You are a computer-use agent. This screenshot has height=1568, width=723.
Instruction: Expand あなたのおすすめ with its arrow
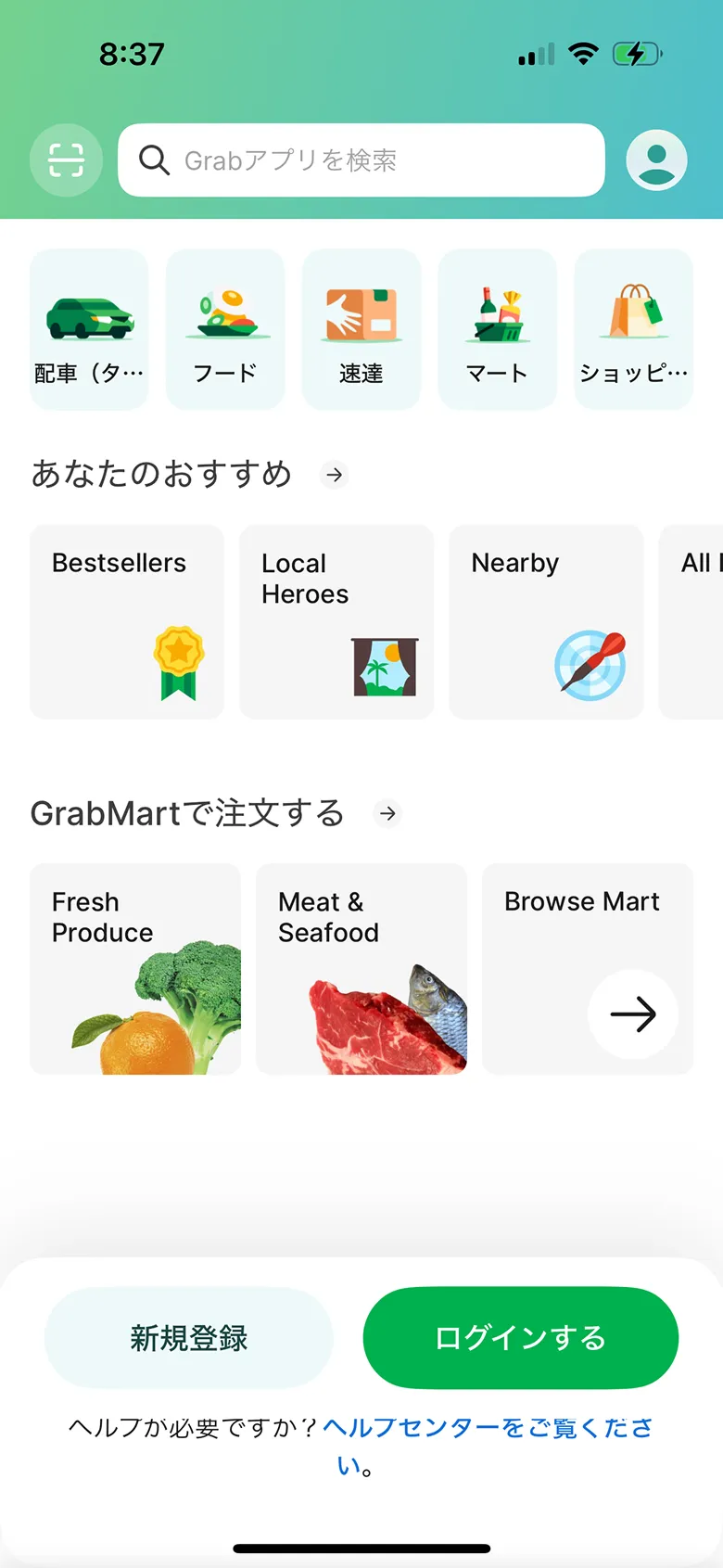click(x=334, y=475)
